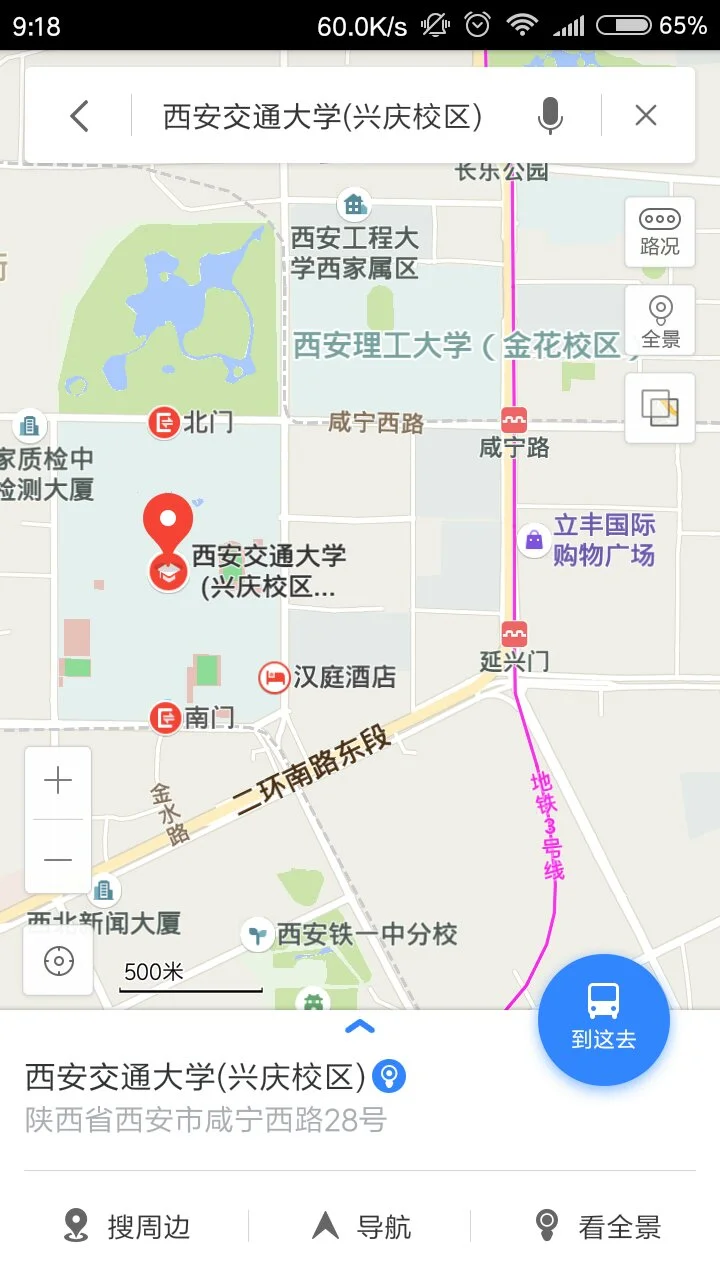Viewport: 720px width, 1280px height.
Task: Tap the 汉庭酒店 hotel marker
Action: point(272,676)
